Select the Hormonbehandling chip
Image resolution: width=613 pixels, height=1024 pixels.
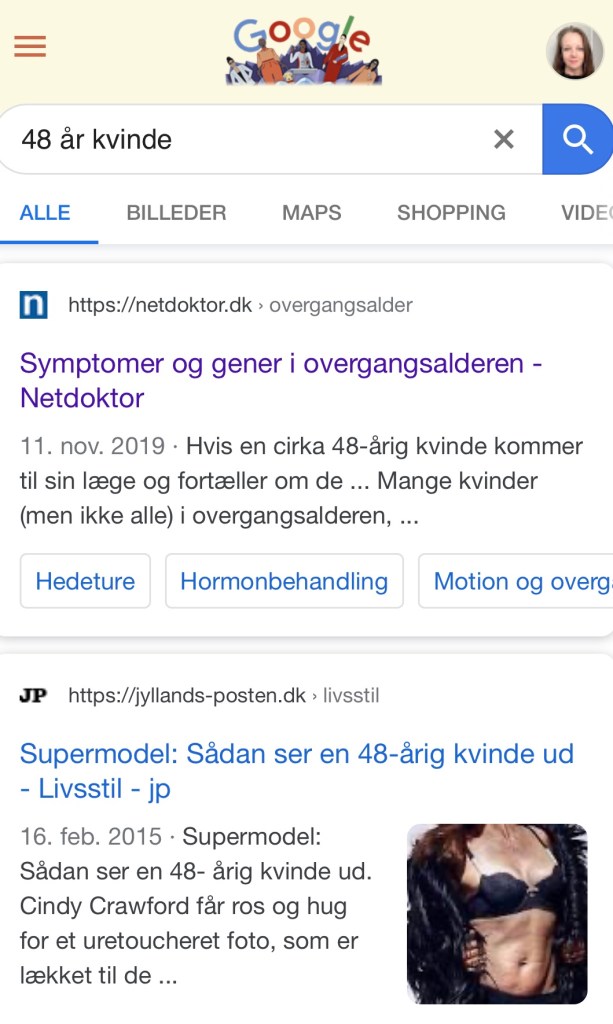point(284,581)
